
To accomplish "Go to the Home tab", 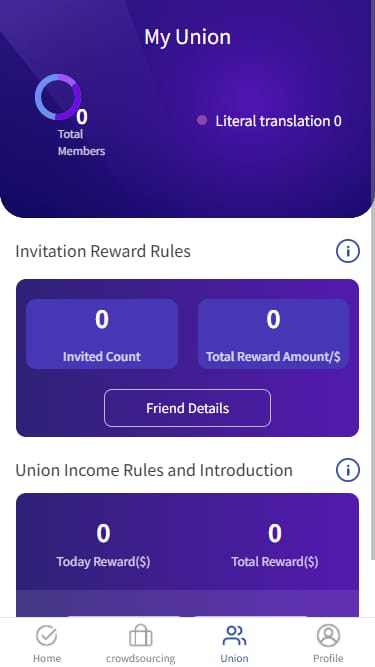I will click(47, 644).
